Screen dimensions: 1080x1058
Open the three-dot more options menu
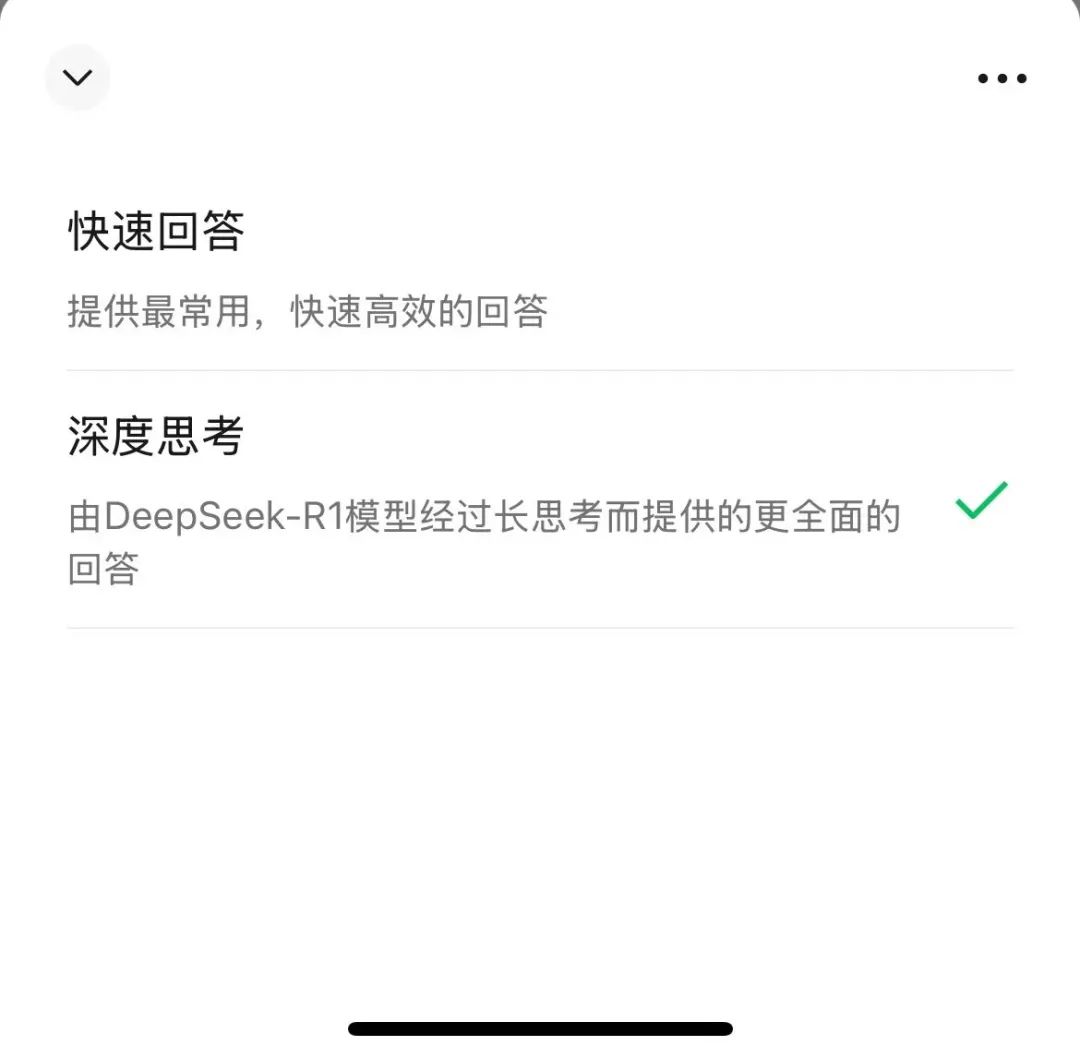click(x=1002, y=79)
